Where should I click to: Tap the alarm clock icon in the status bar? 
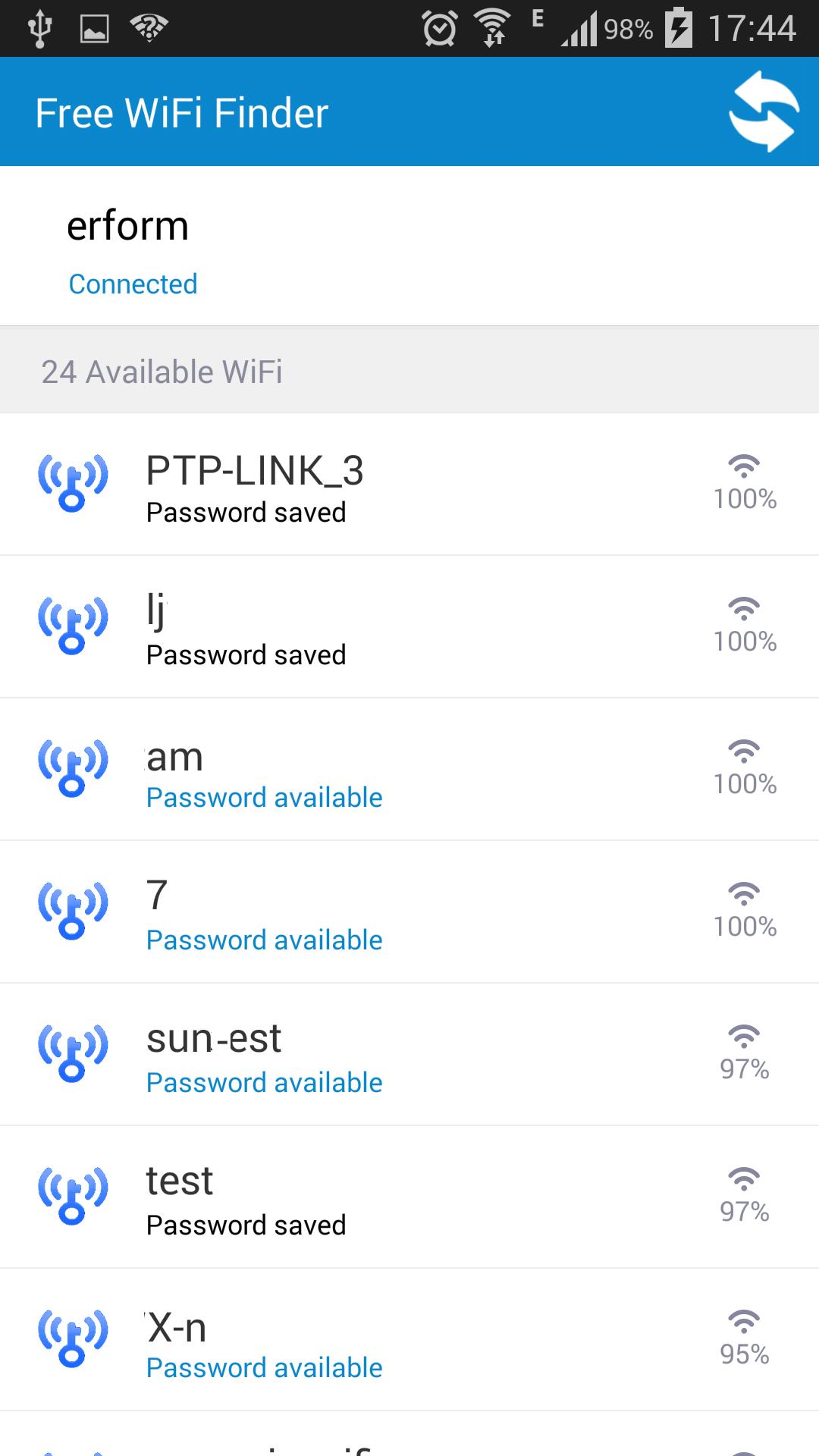pos(438,27)
